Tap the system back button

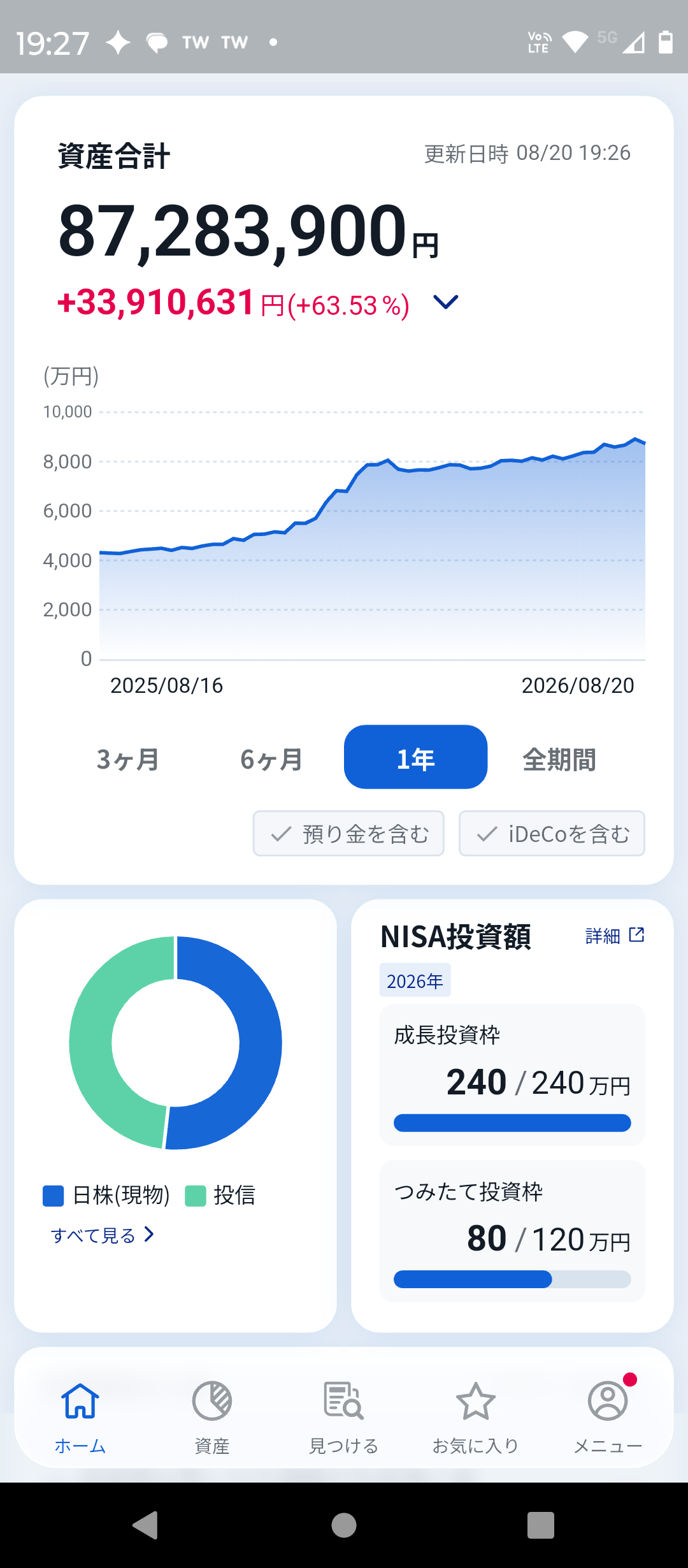click(x=146, y=1525)
